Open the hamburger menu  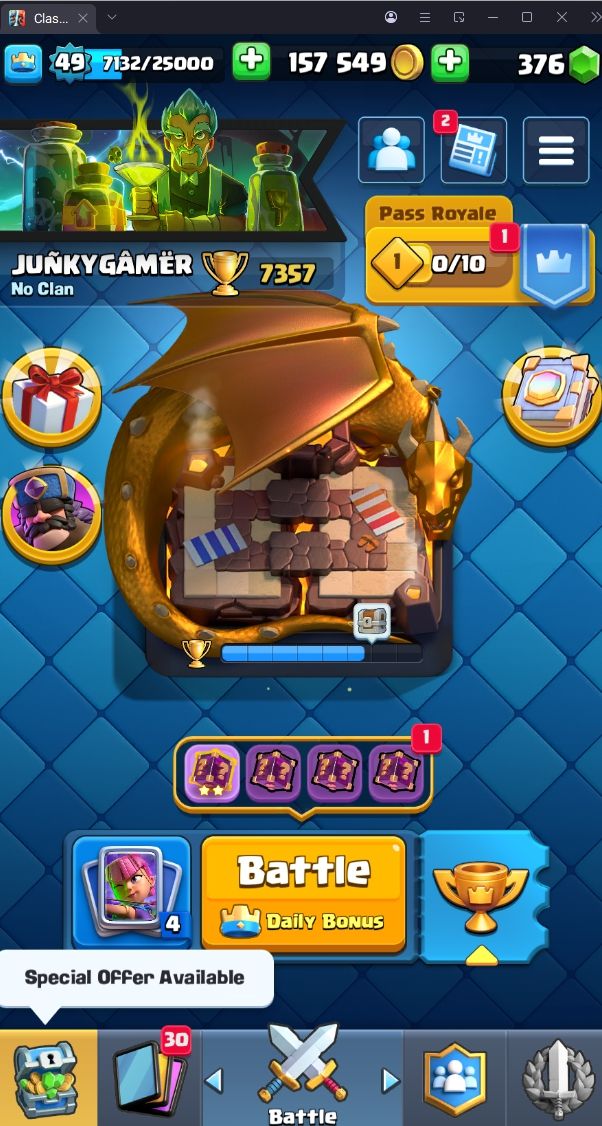tap(556, 150)
